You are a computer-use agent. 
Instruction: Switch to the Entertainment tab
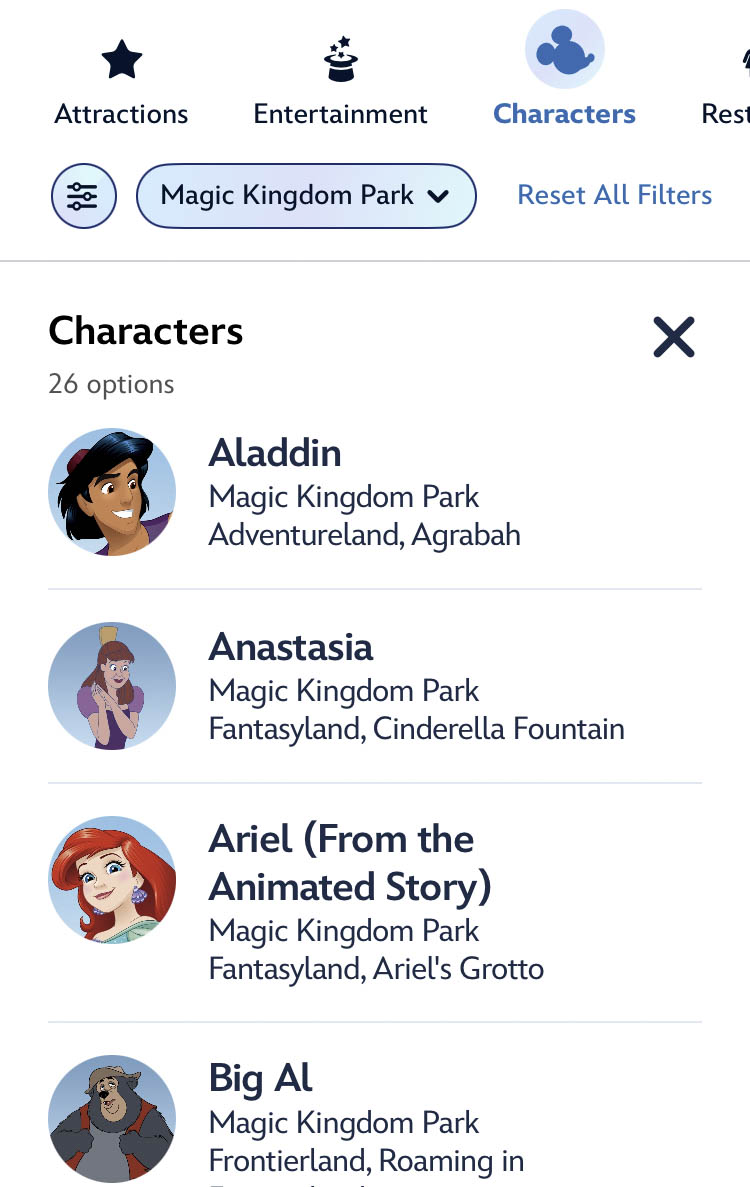coord(340,84)
